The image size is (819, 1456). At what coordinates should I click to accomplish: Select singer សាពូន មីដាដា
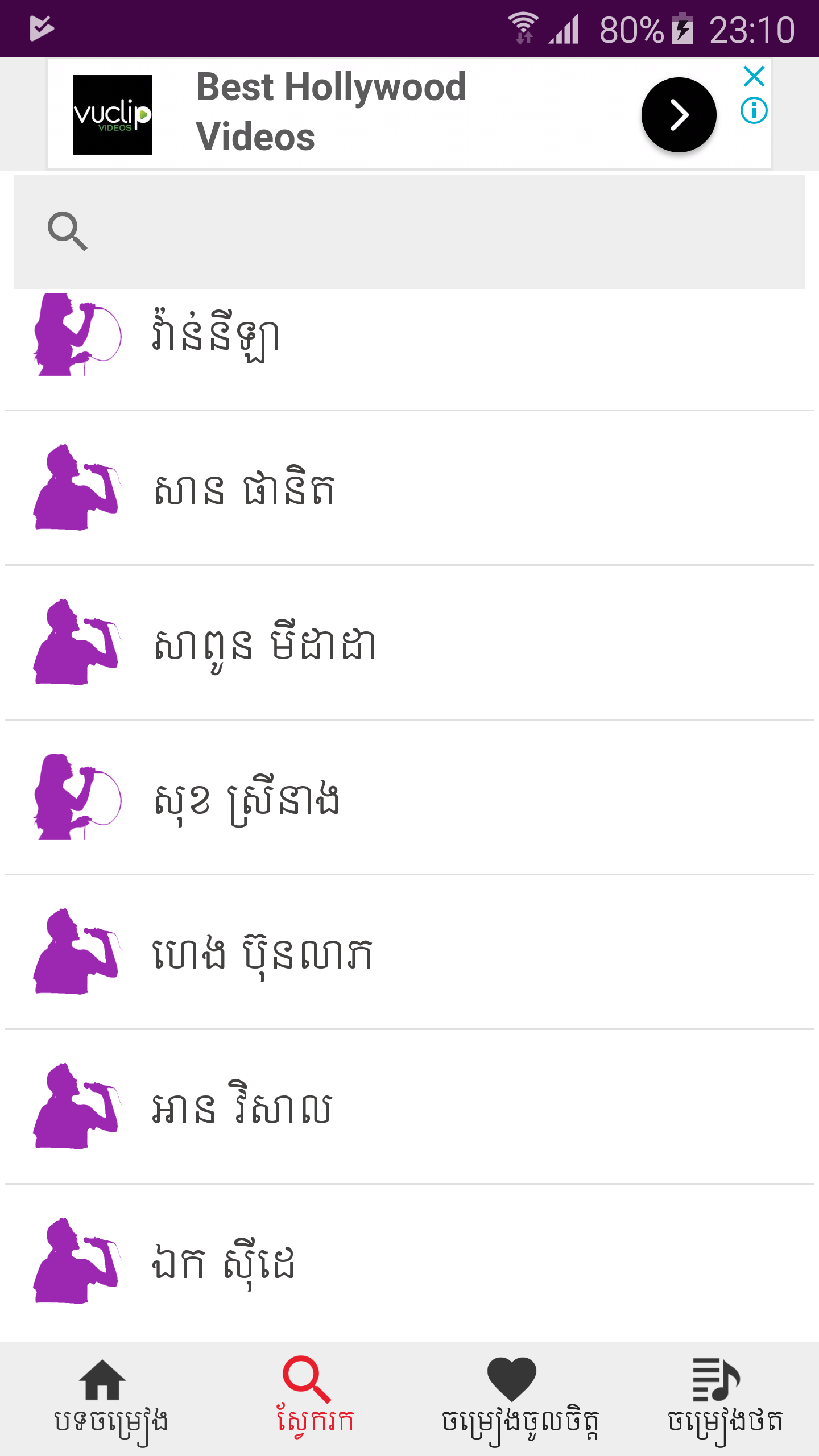point(409,643)
